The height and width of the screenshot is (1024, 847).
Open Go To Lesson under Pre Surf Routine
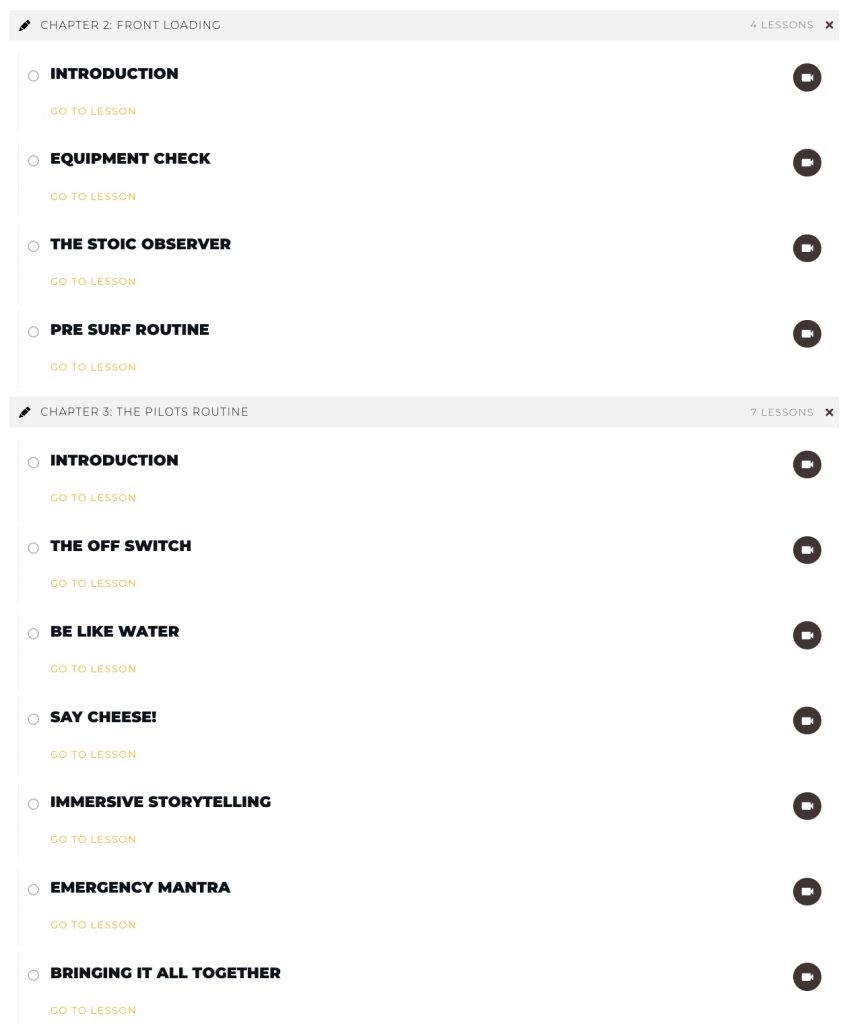[93, 367]
